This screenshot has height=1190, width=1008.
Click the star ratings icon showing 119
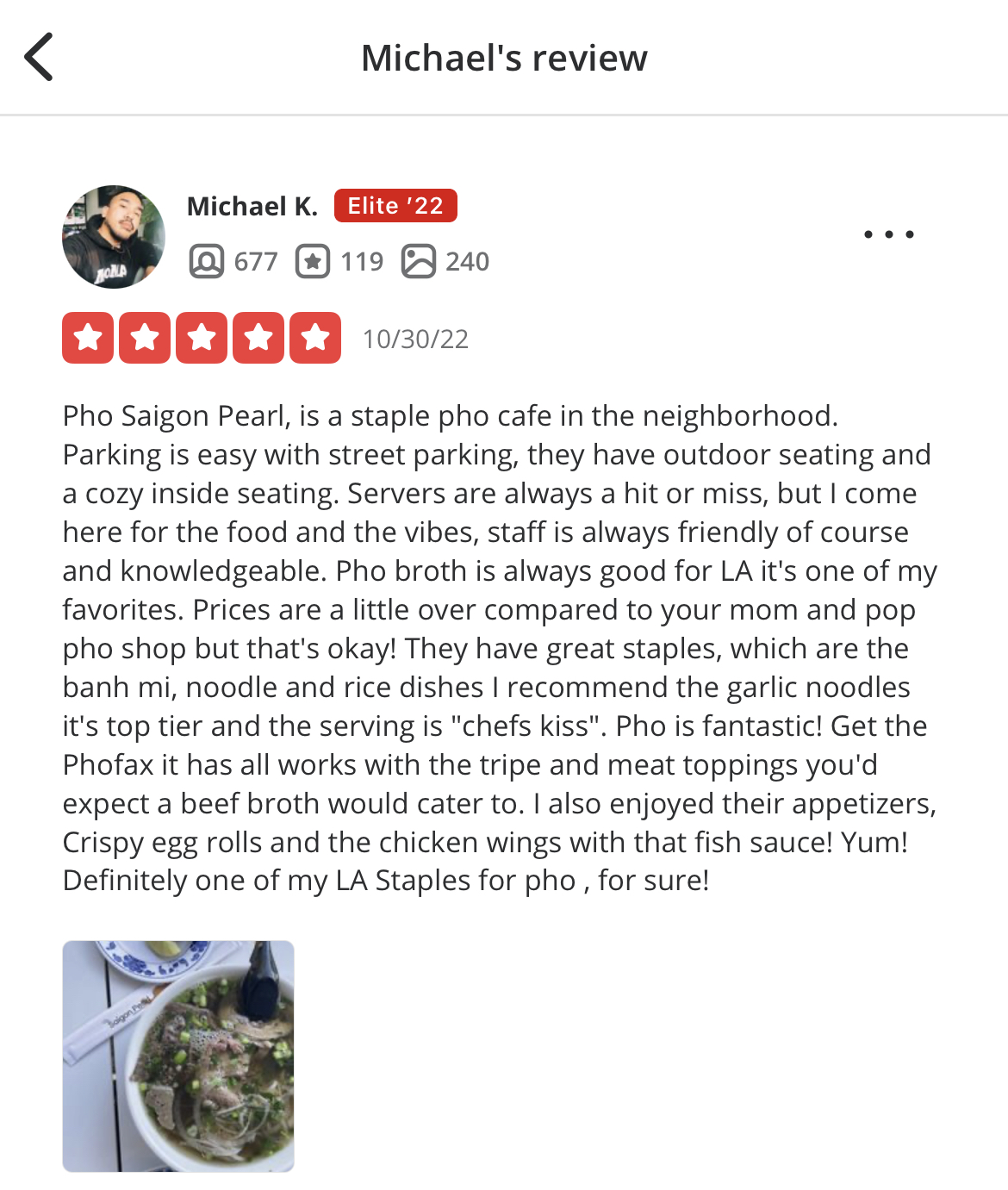click(314, 261)
